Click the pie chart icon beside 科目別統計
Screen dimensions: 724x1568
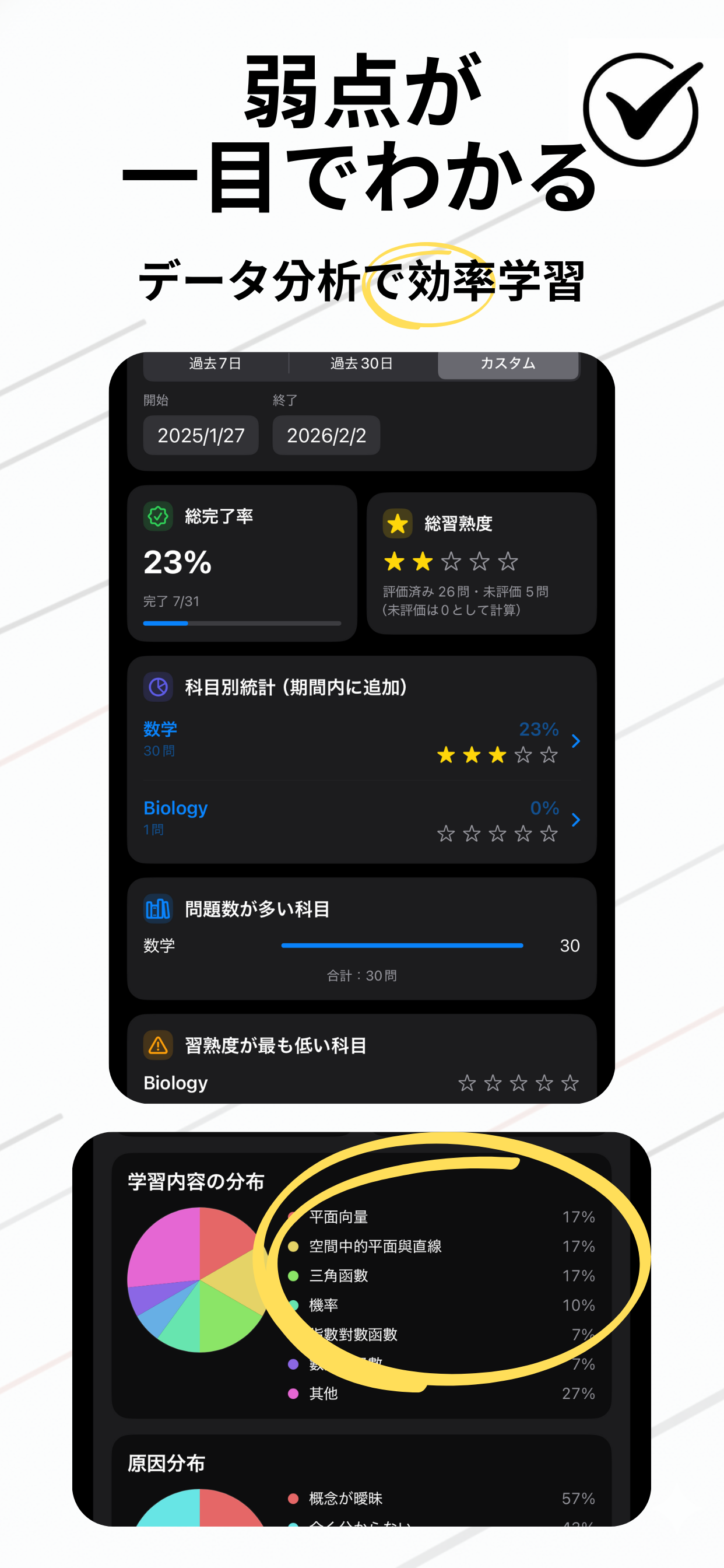click(x=157, y=687)
